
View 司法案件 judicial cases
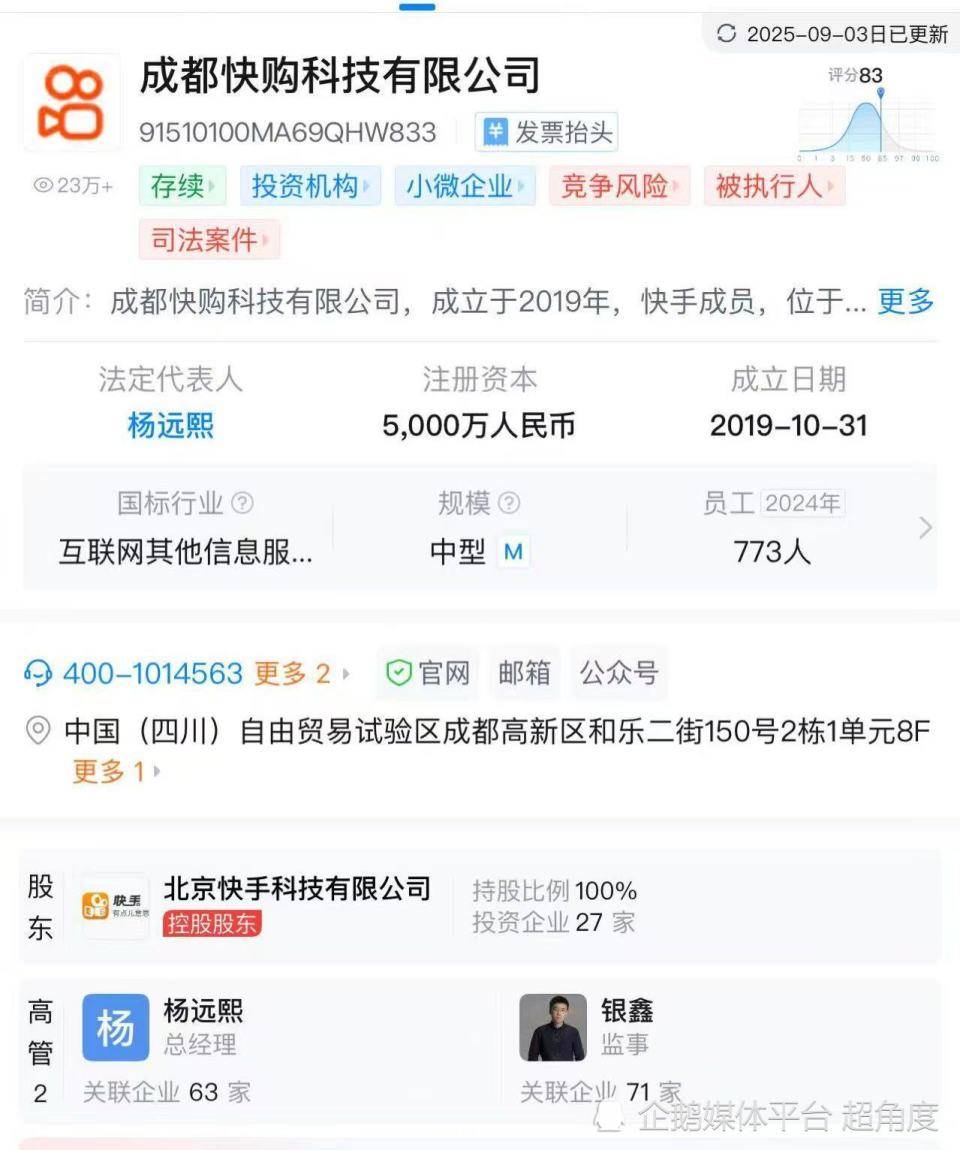pyautogui.click(x=209, y=240)
